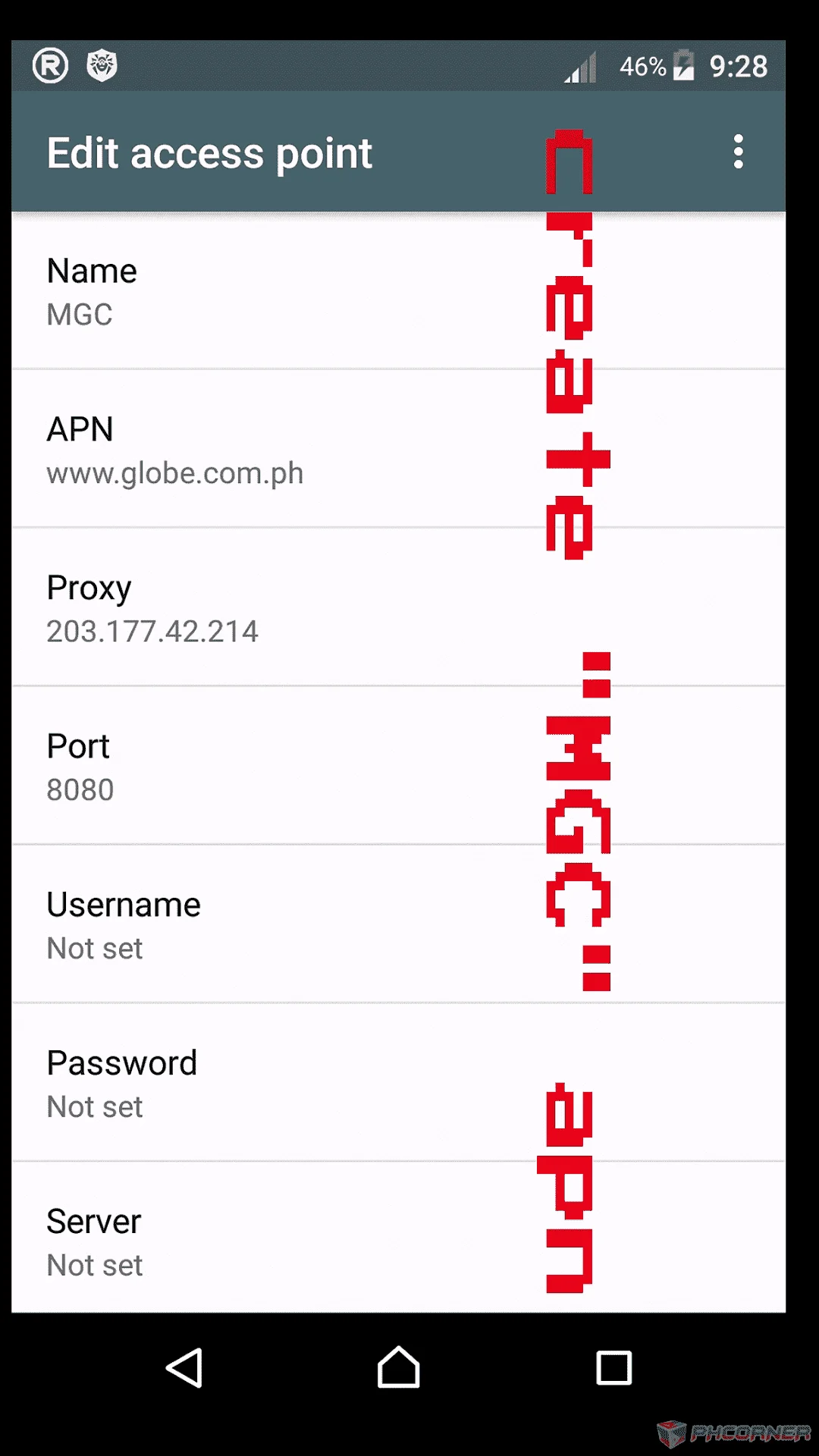Open the APN setting row
The width and height of the screenshot is (819, 1456).
pos(399,449)
